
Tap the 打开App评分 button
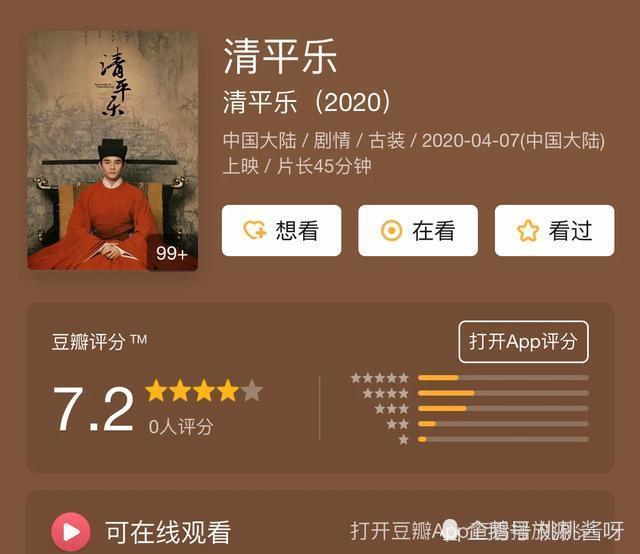pos(523,342)
